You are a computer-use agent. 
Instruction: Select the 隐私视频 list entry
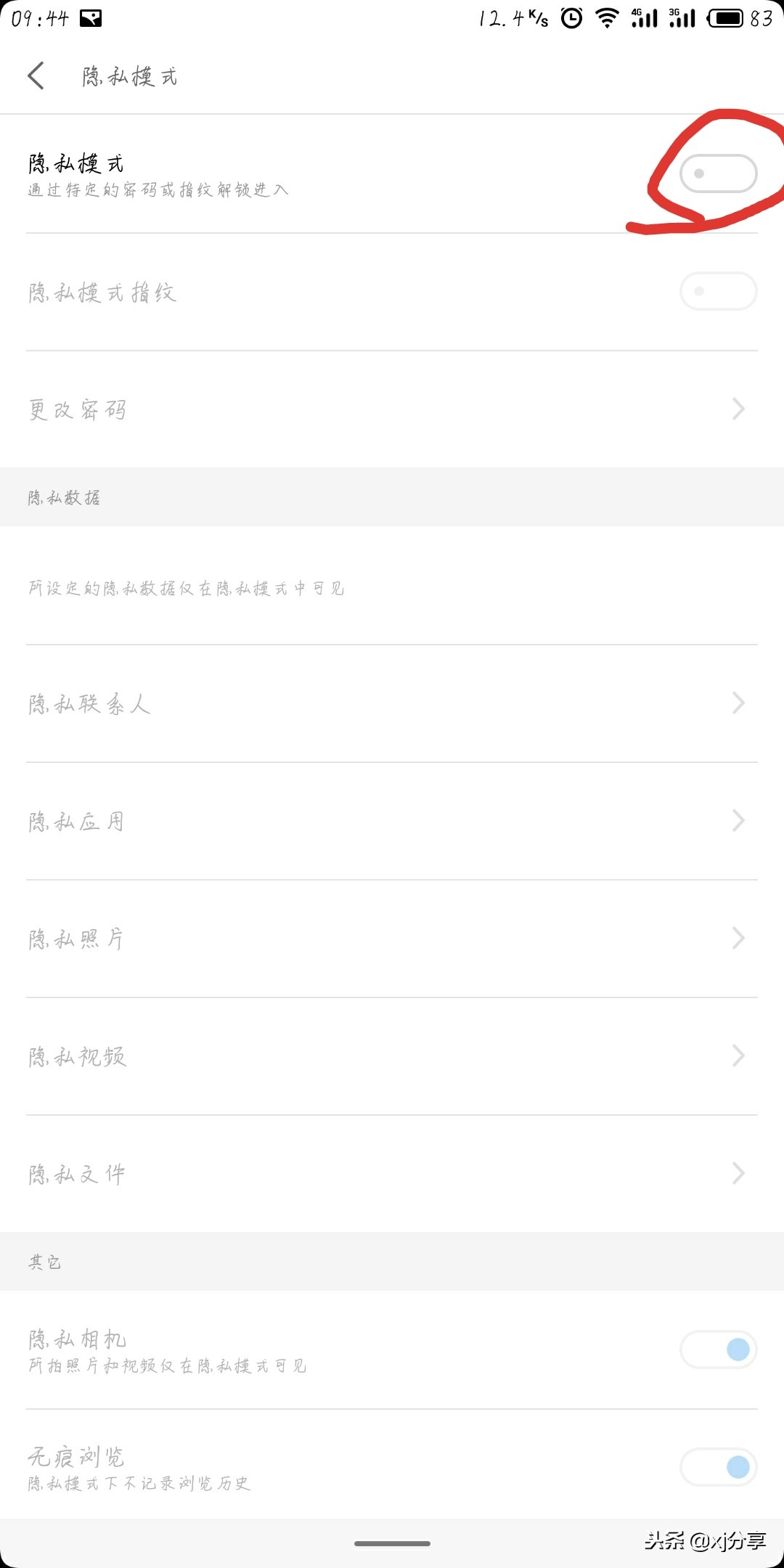point(392,1055)
